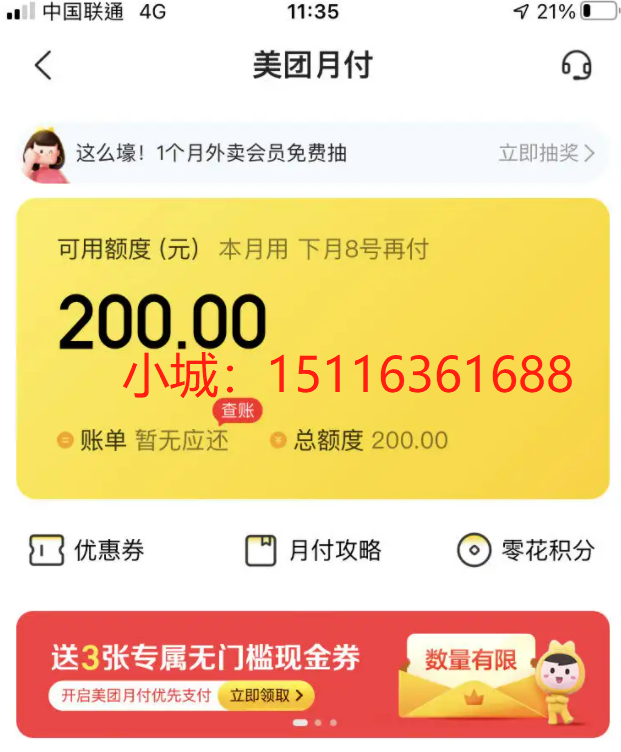Tap 立即抽奖 to enter the lucky draw

coord(546,153)
